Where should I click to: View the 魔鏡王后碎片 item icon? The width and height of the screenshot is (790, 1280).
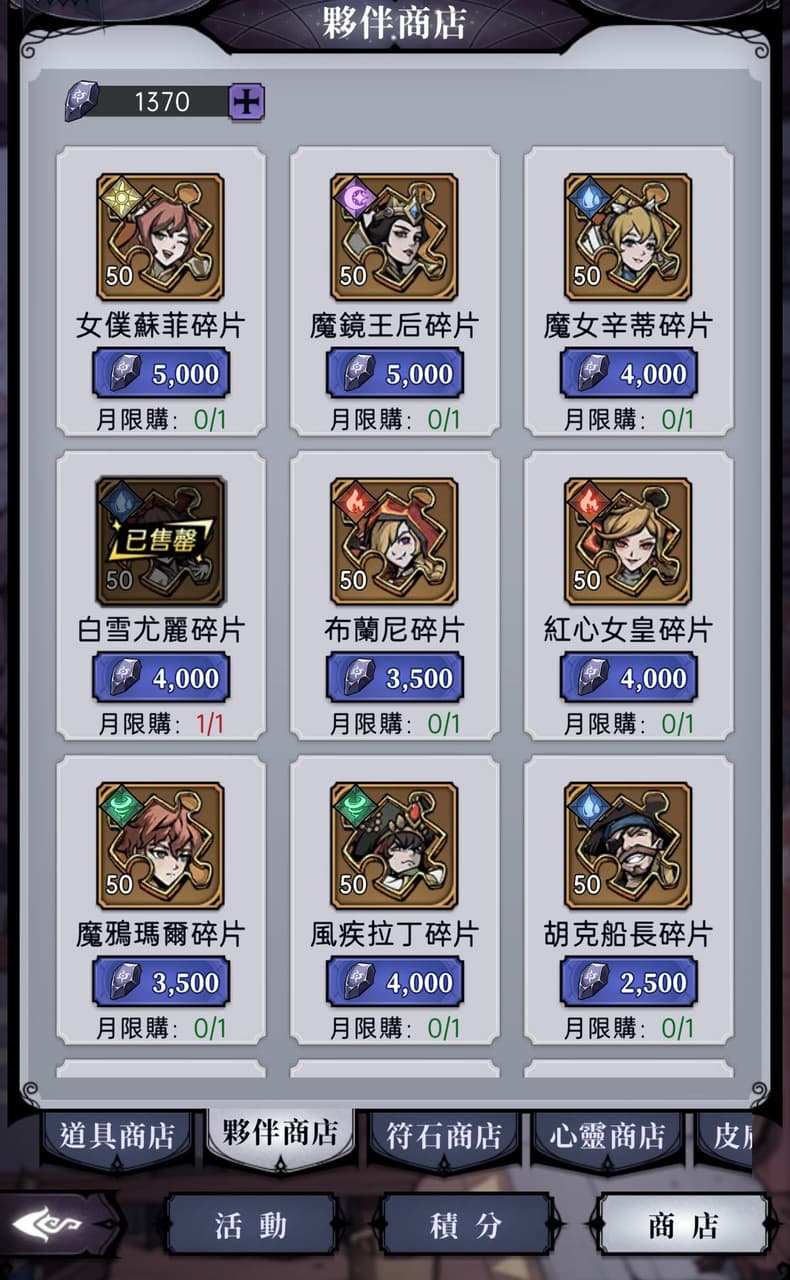pos(395,237)
